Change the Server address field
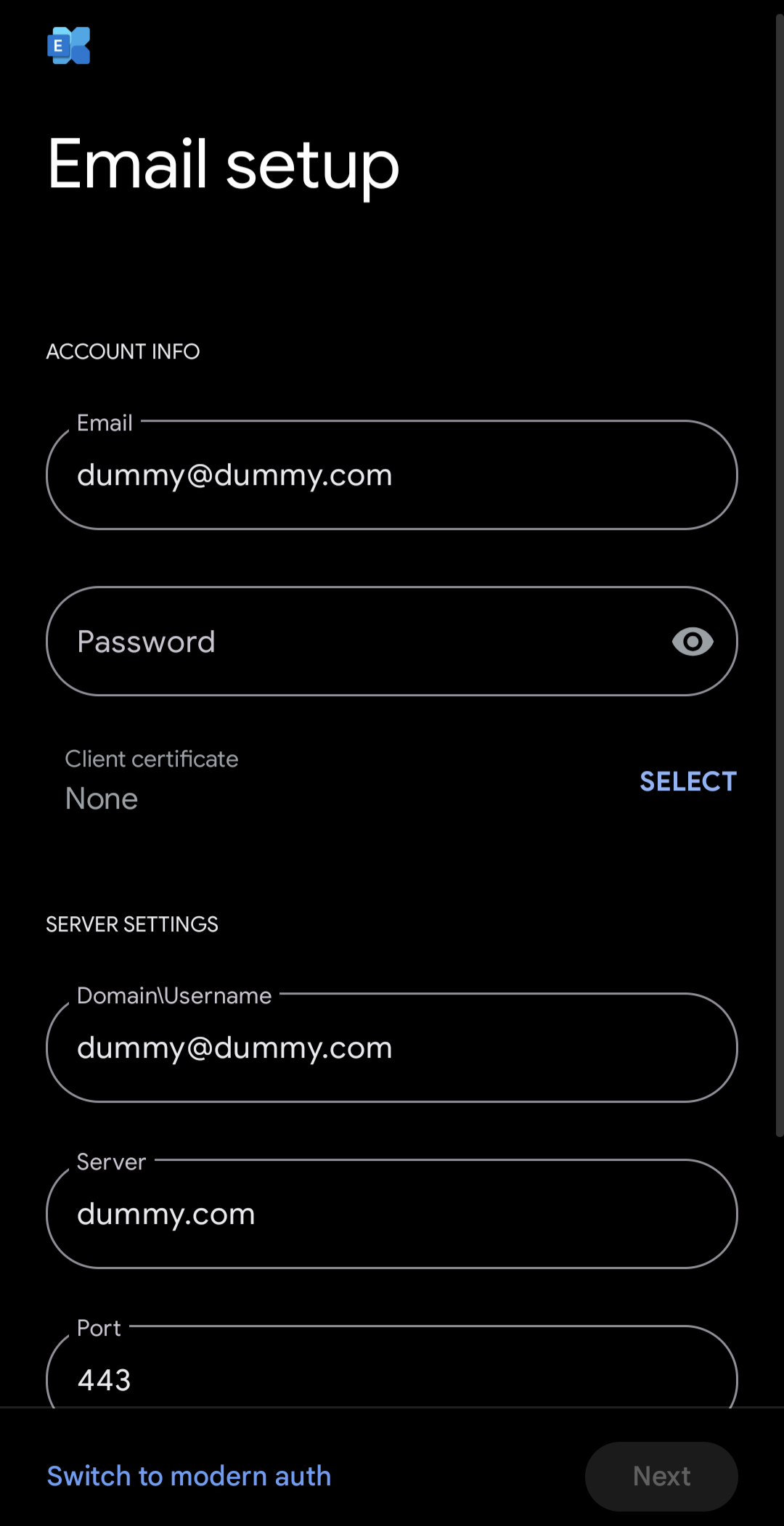 point(392,1214)
